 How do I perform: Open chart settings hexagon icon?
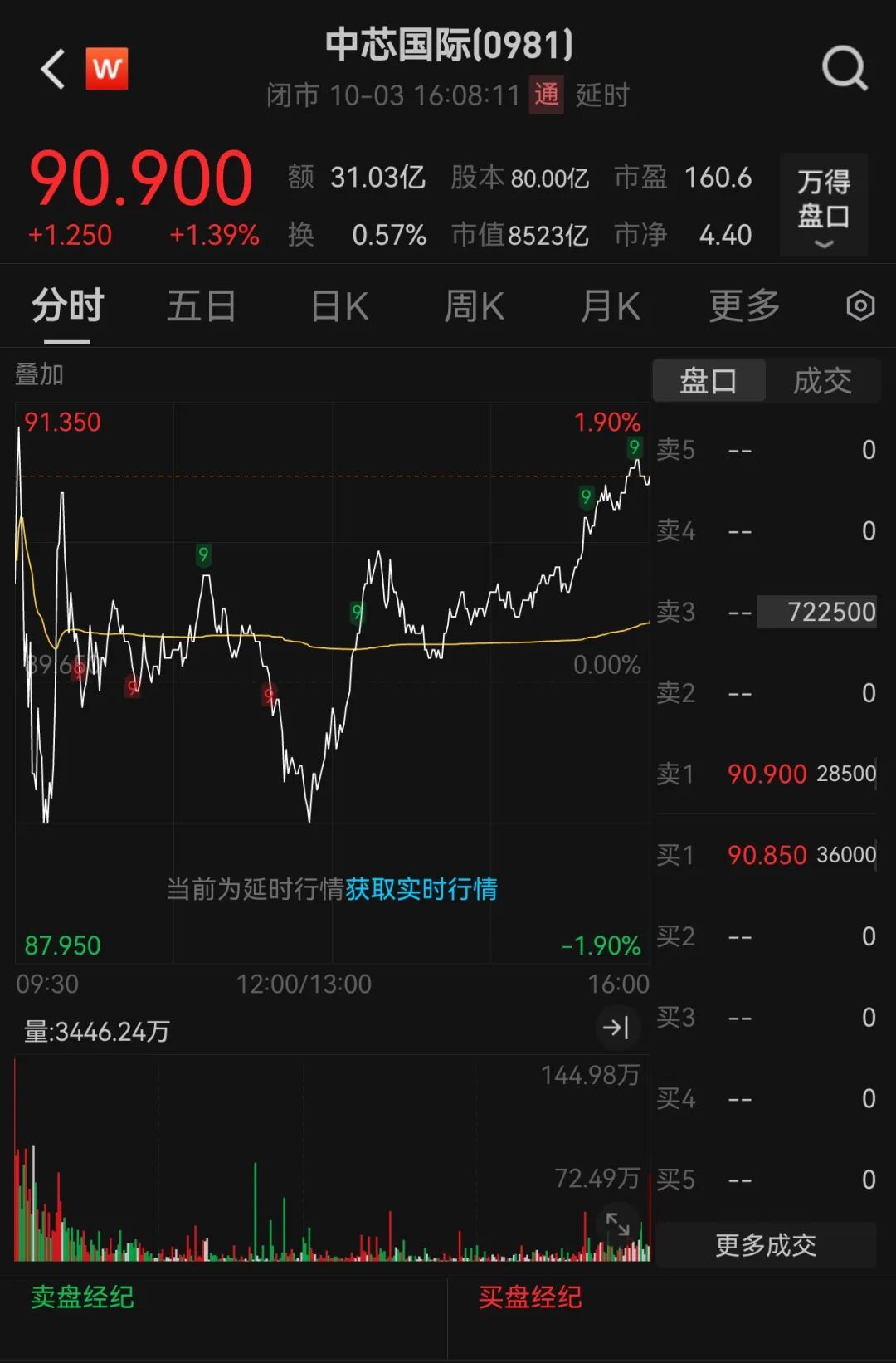pos(860,306)
